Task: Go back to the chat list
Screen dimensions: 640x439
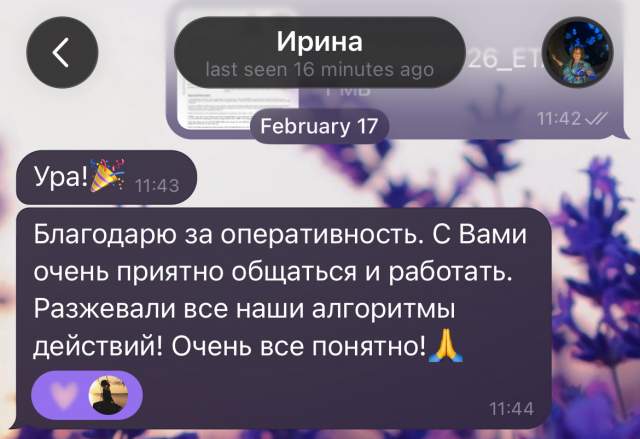Action: coord(62,52)
